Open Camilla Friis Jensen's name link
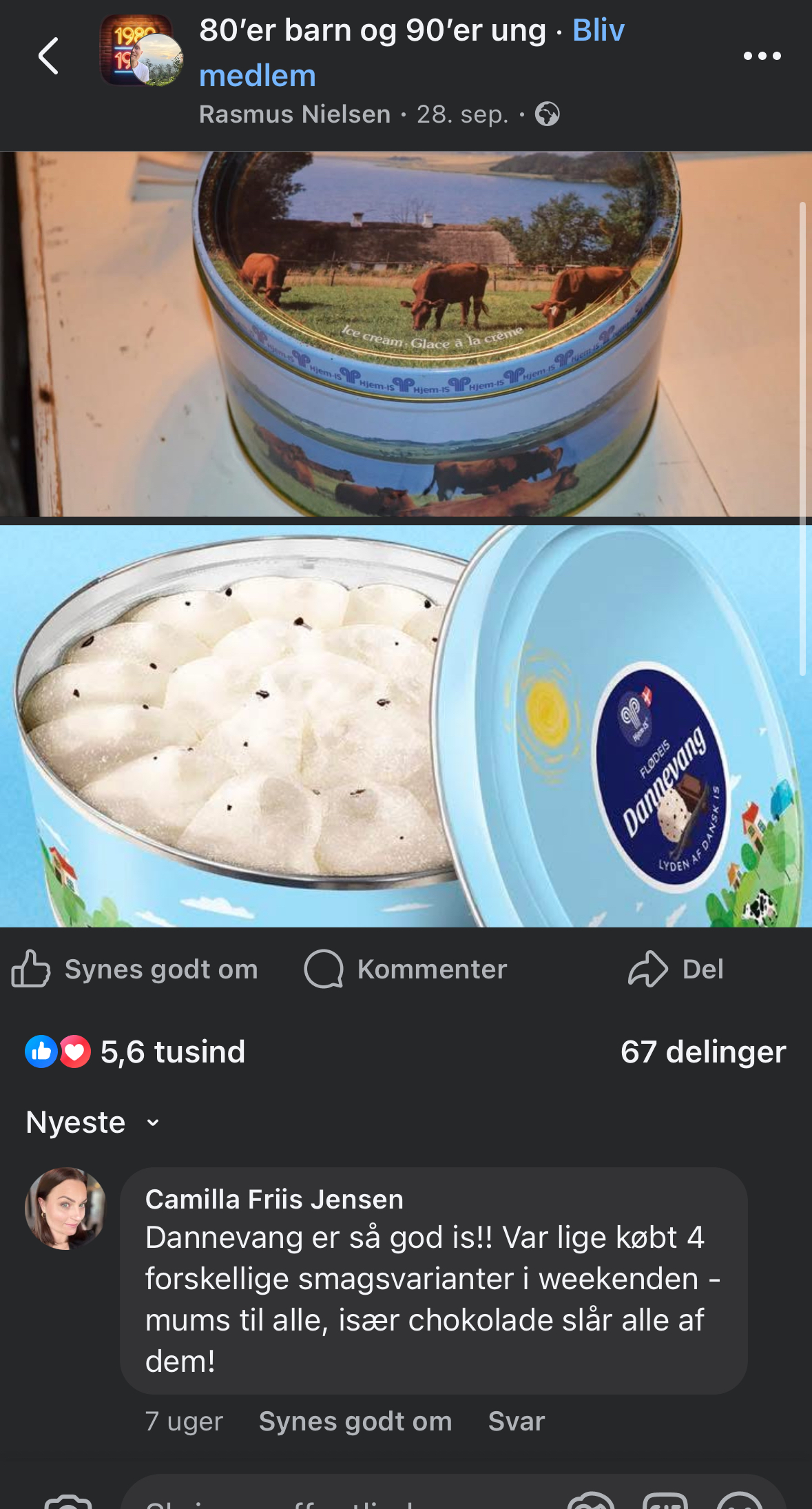 click(x=274, y=1200)
